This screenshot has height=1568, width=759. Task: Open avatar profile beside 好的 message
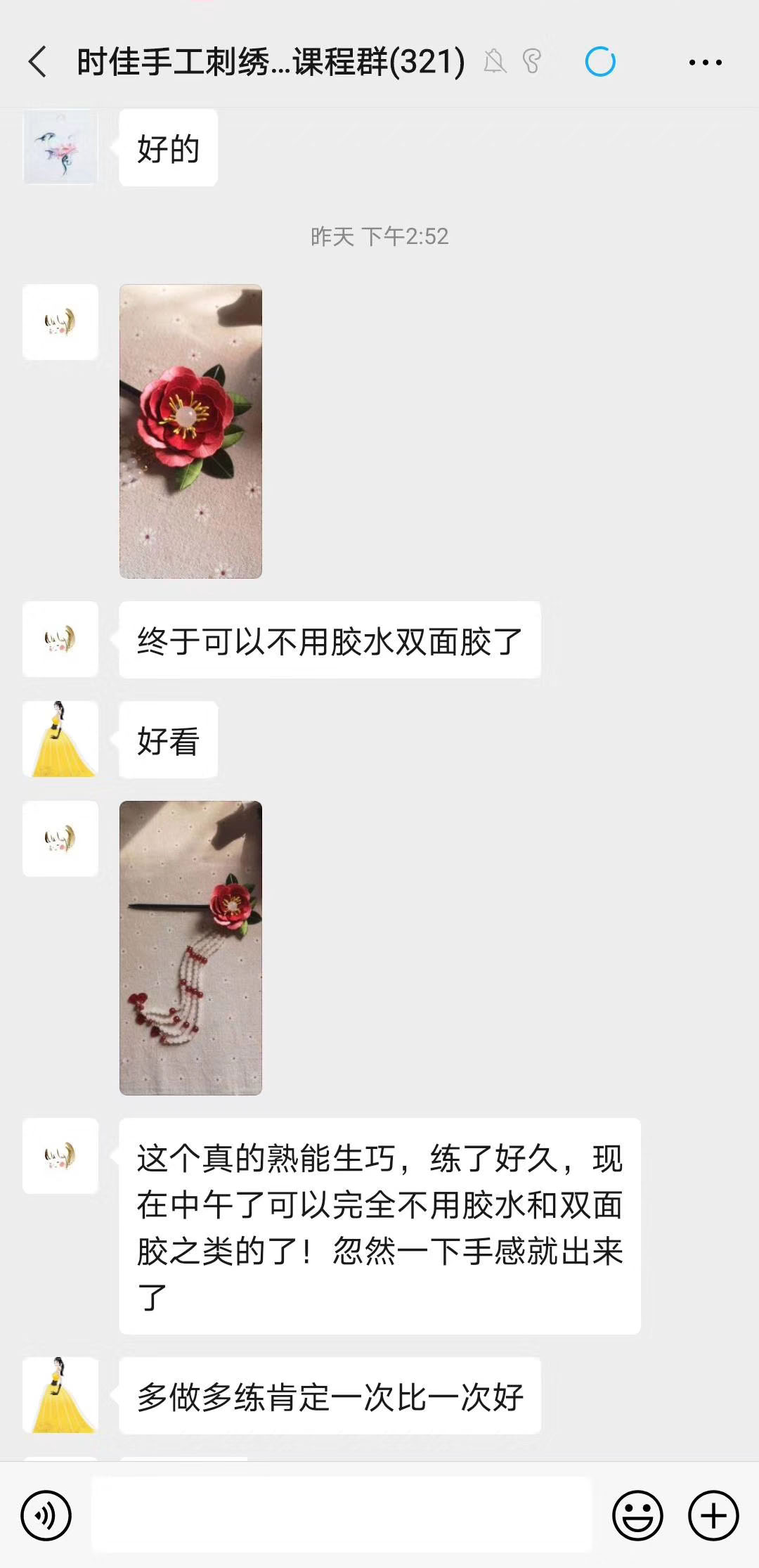[x=60, y=146]
